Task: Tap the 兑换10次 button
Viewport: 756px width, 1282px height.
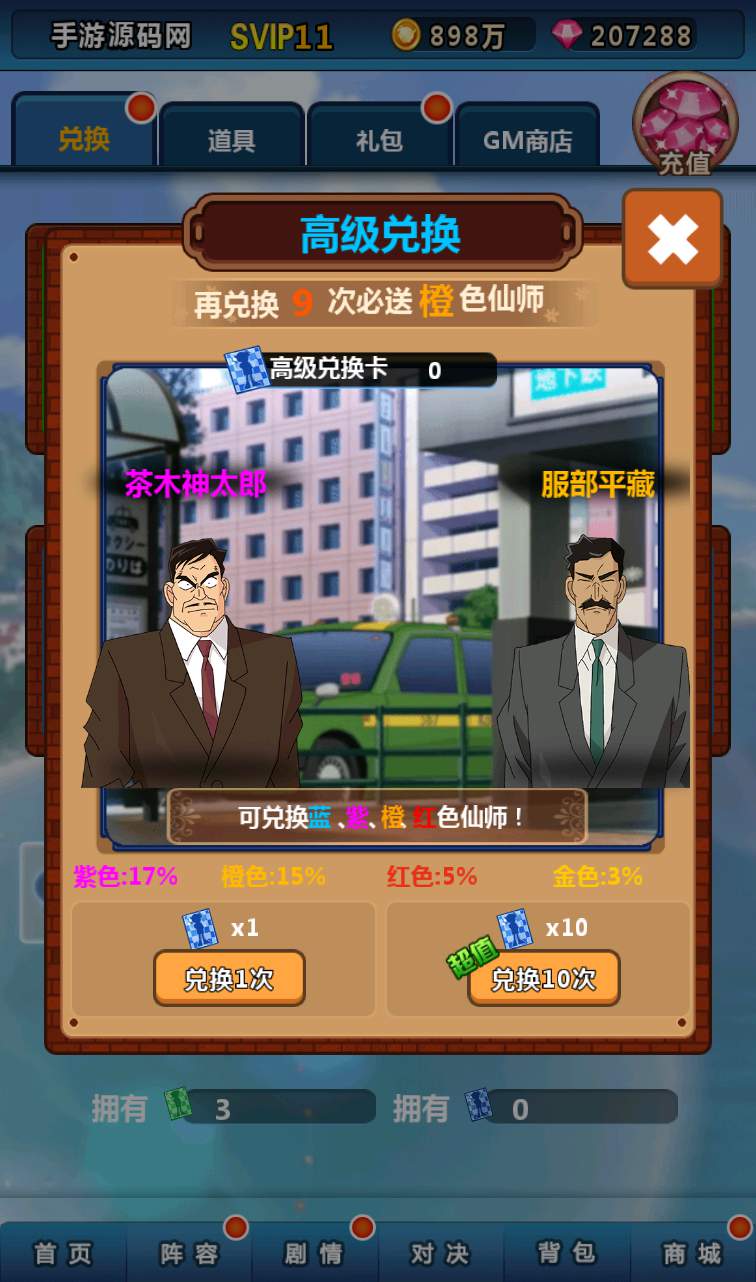Action: pyautogui.click(x=543, y=978)
